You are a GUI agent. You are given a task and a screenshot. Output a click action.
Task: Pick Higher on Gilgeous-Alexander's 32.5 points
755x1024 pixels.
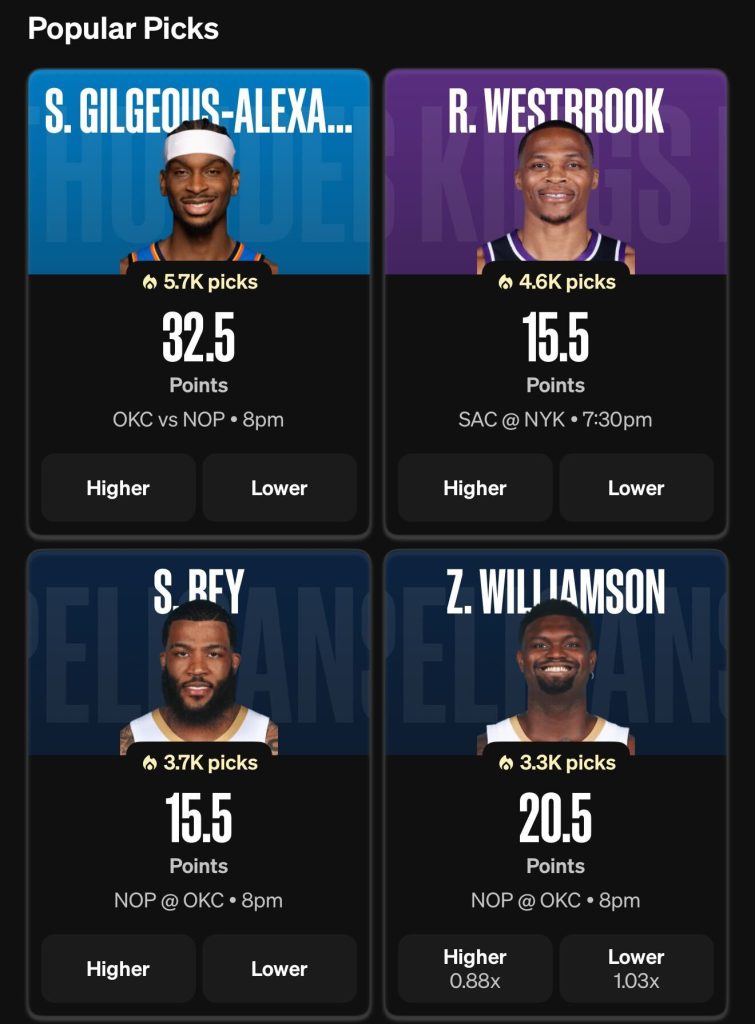118,488
